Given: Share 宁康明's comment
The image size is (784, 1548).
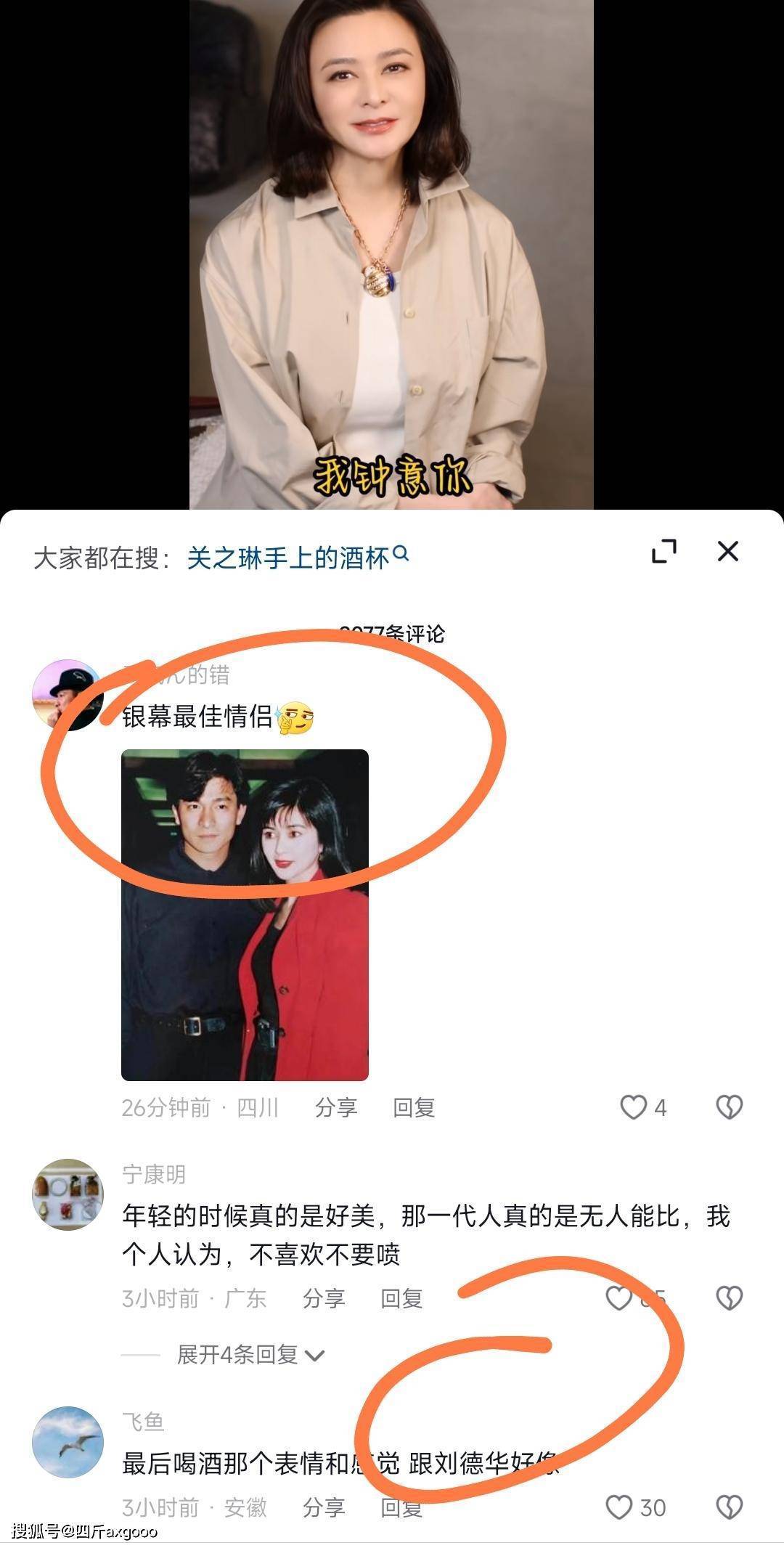Looking at the screenshot, I should tap(324, 1298).
